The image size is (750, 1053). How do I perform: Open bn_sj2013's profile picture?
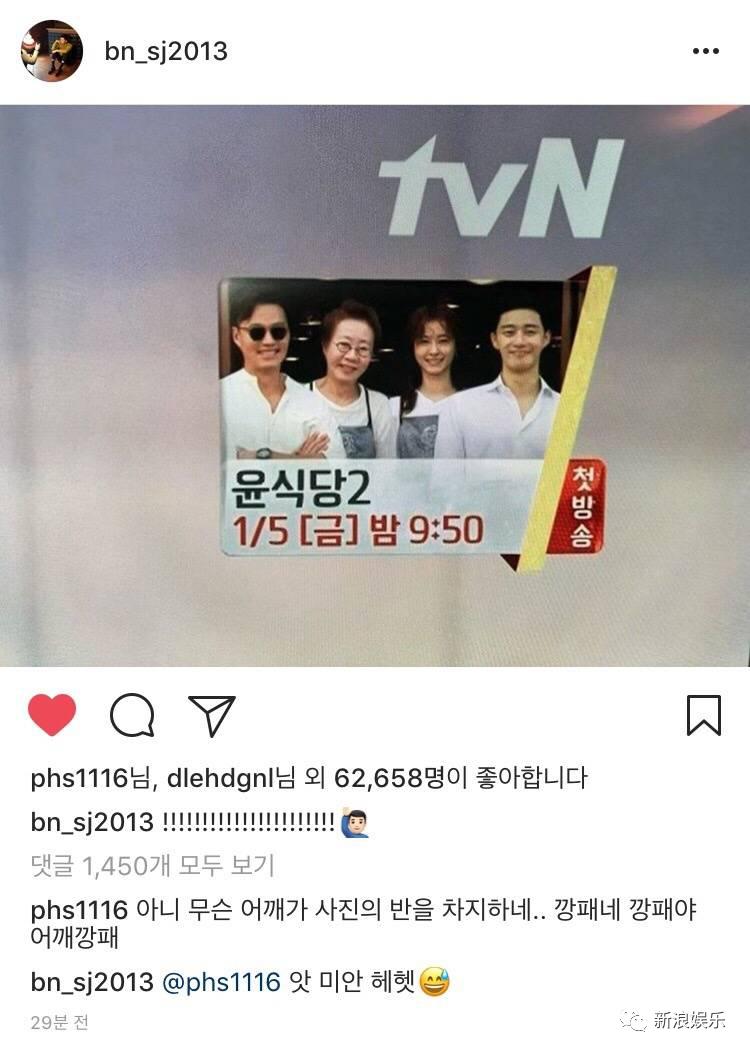click(52, 51)
